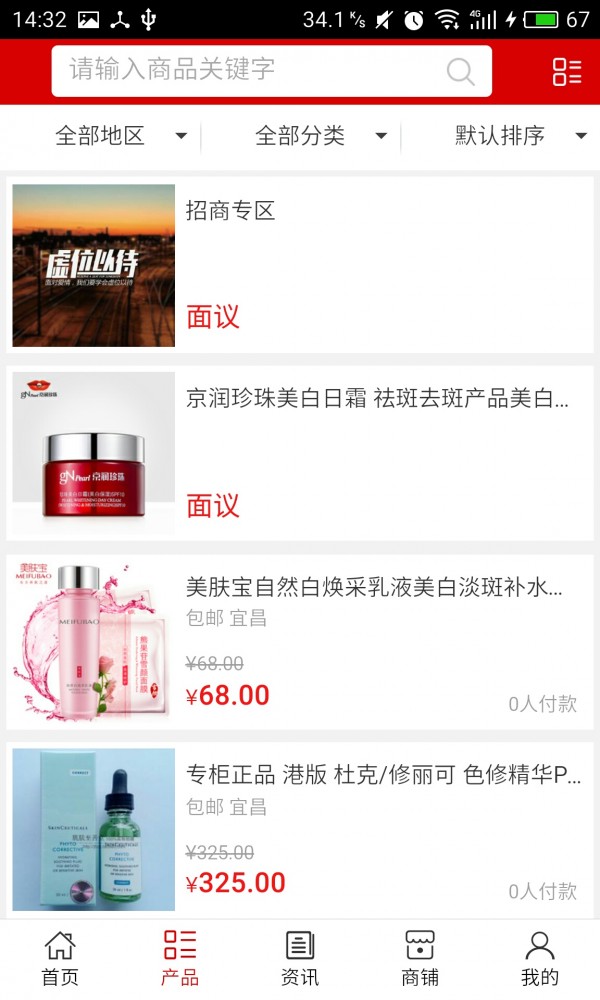Viewport: 600px width, 1000px height.
Task: Open the 美肤宝自然白焕采乳液 product
Action: coord(300,642)
